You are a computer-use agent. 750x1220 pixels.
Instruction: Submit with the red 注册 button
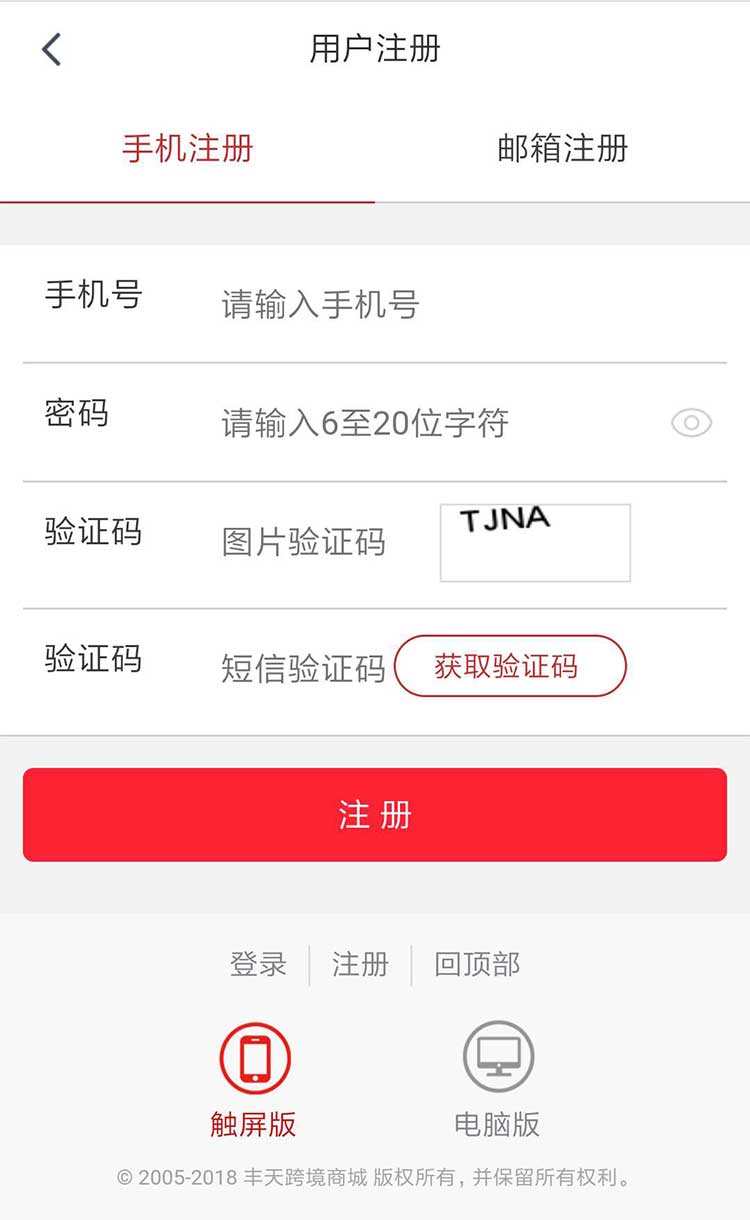point(375,815)
